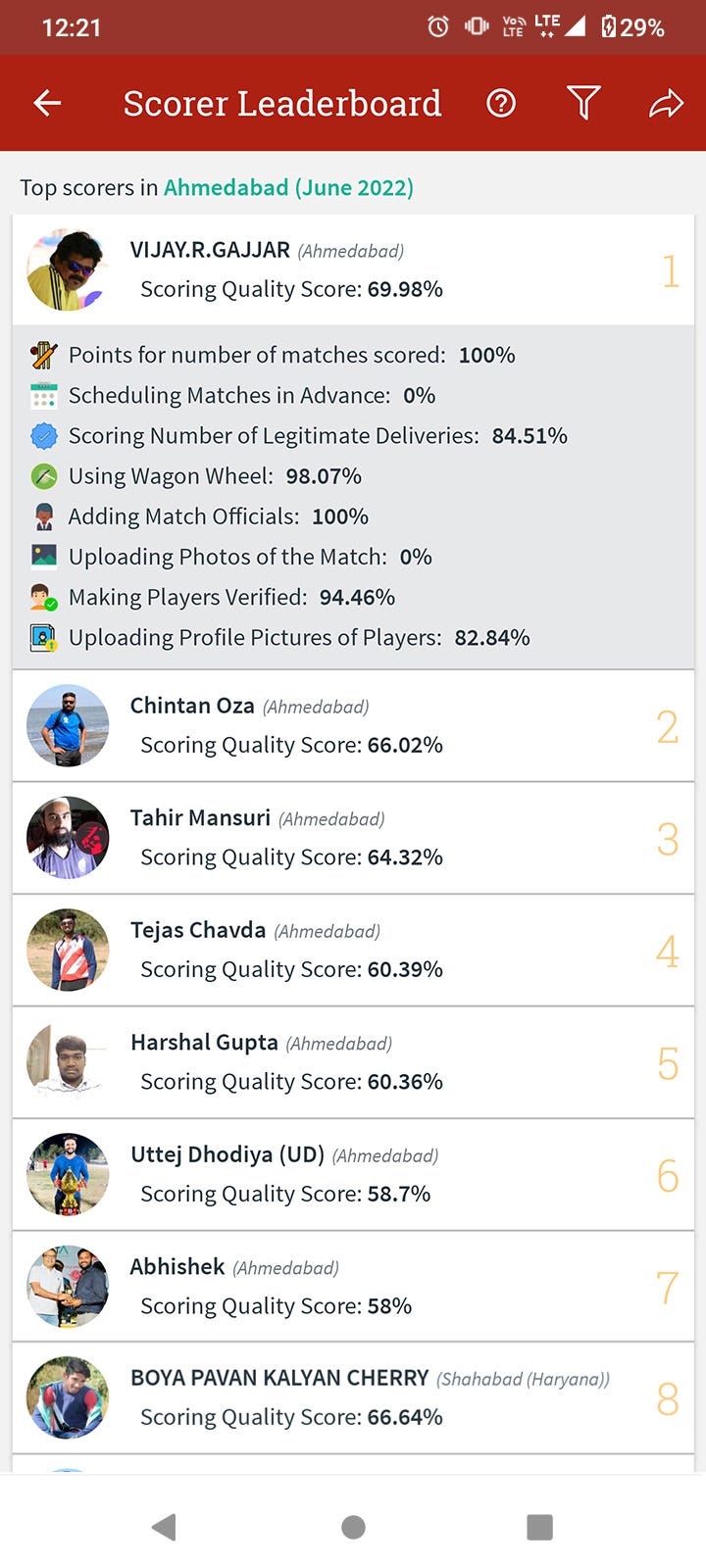Tap Abhishek's leaderboard row
This screenshot has height=1568, width=706.
(x=353, y=1287)
